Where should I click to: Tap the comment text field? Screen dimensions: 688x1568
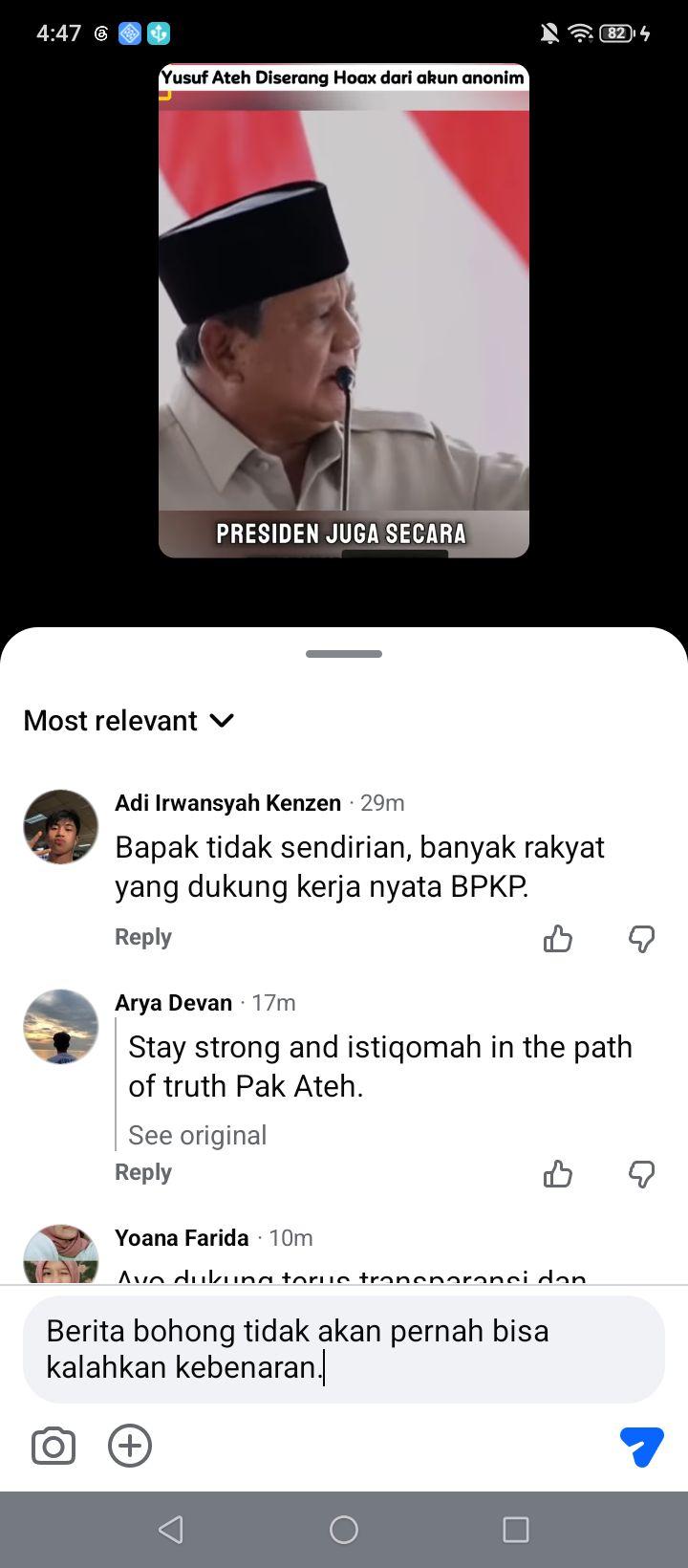pos(344,1349)
